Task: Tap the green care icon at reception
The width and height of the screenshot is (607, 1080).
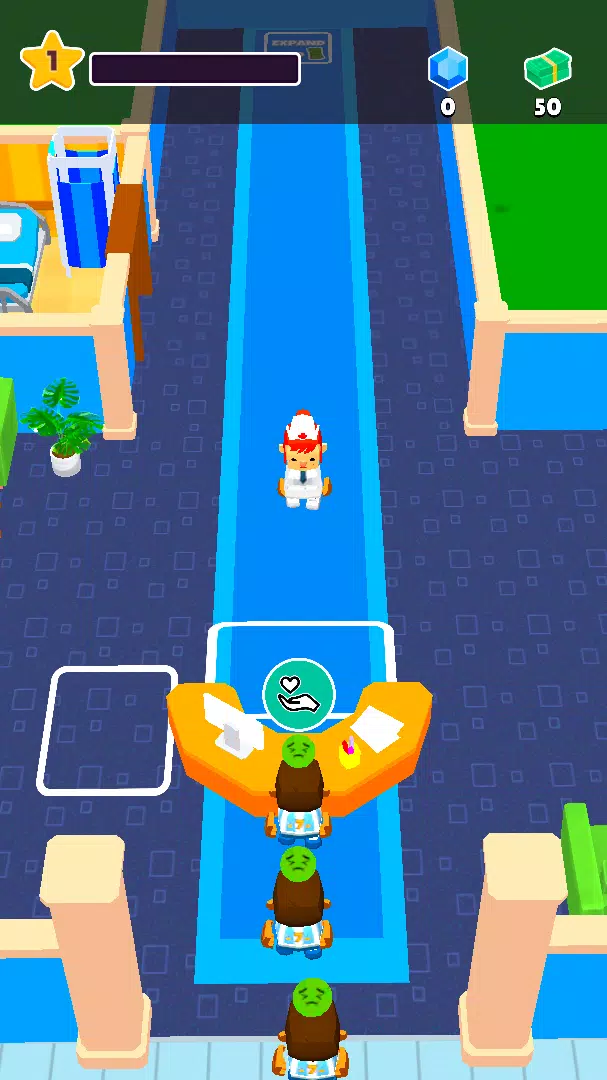Action: (x=299, y=694)
